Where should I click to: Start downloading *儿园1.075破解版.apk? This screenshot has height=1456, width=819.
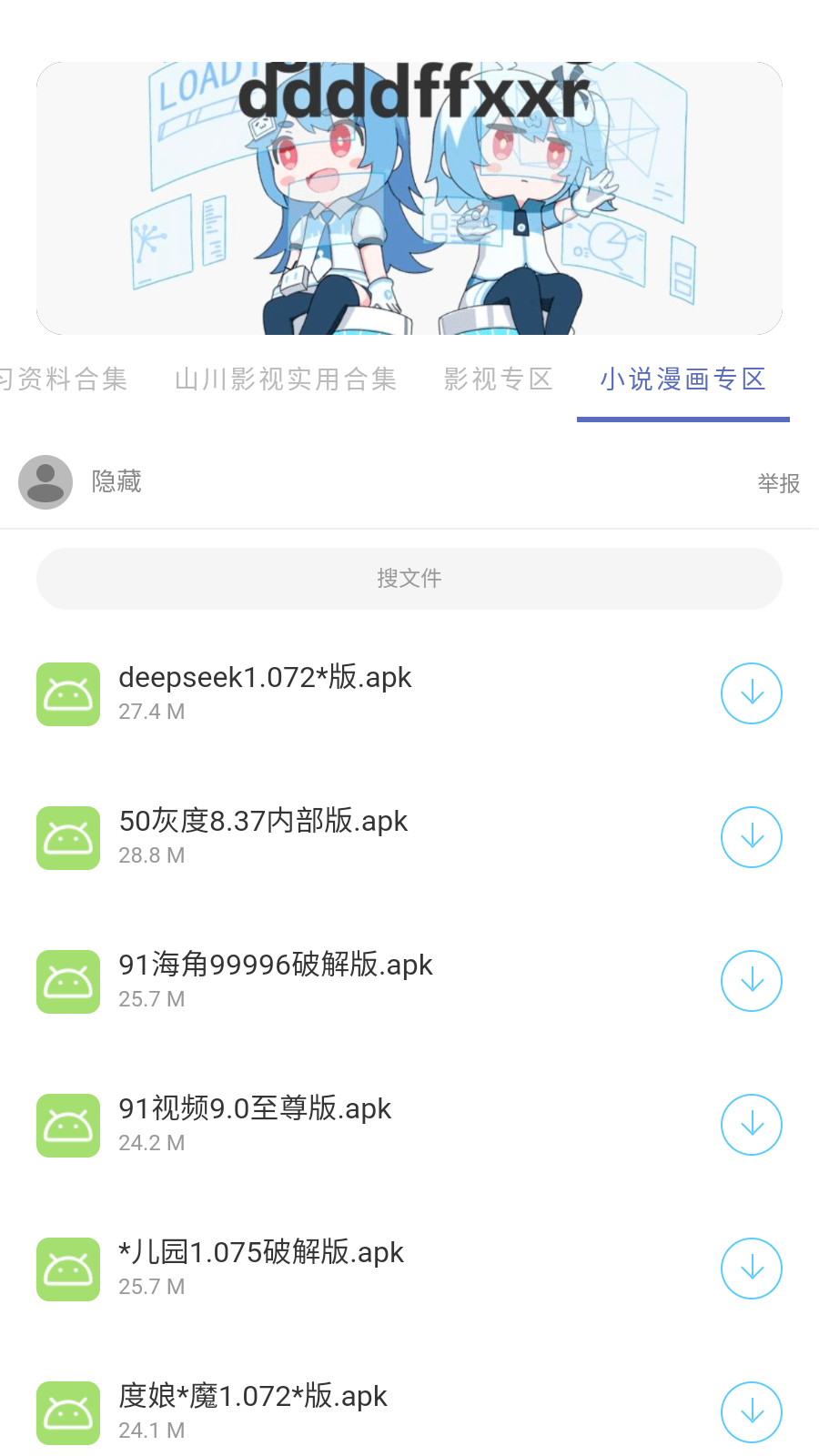[751, 1269]
